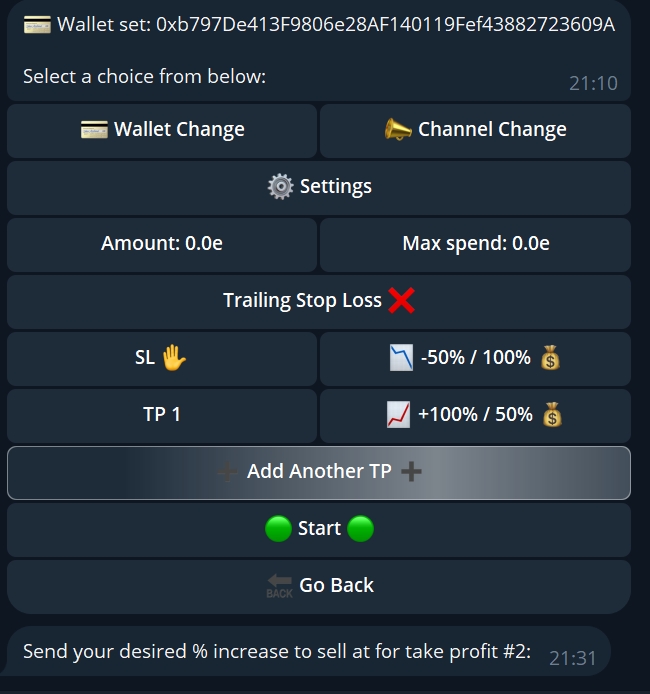Edit the Max spend limit
Screen dimensions: 650x694
(475, 244)
